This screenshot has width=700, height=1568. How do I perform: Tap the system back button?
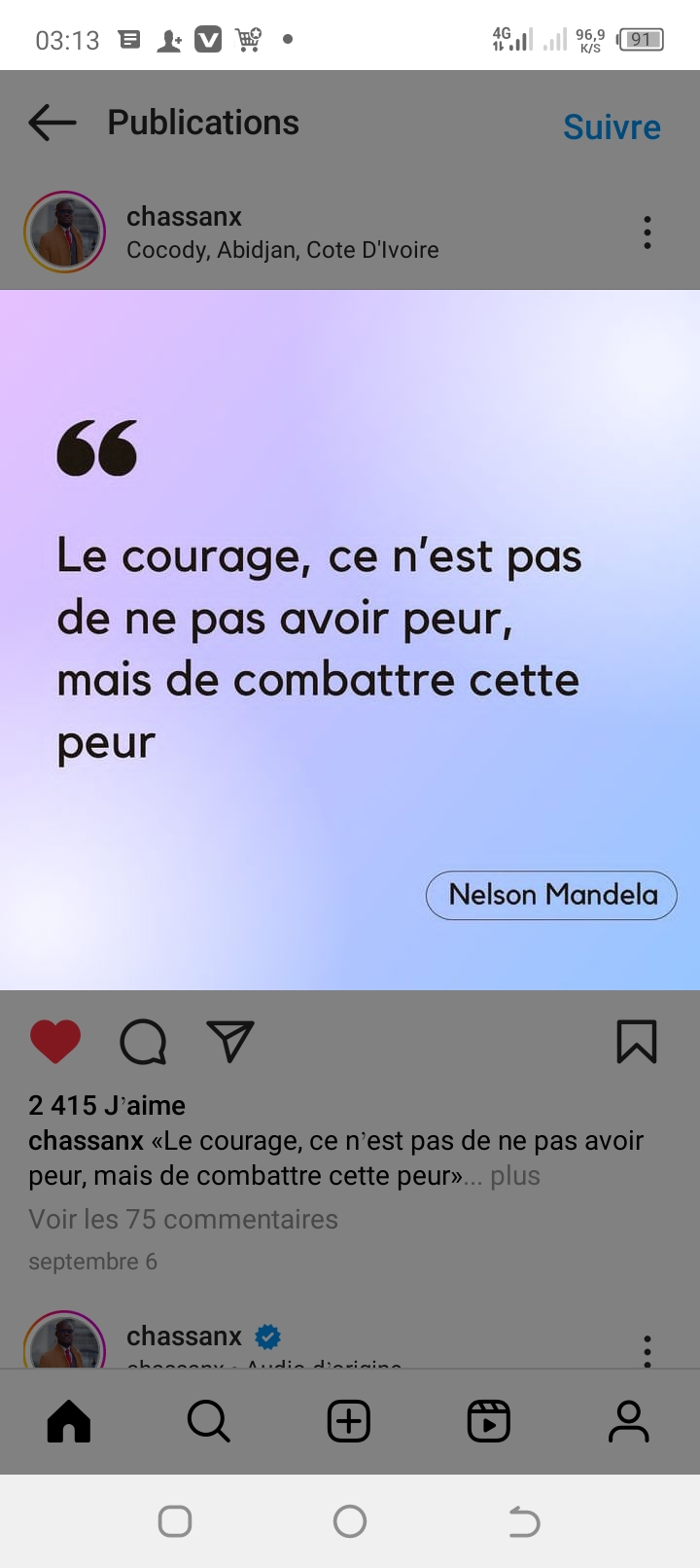[x=524, y=1521]
